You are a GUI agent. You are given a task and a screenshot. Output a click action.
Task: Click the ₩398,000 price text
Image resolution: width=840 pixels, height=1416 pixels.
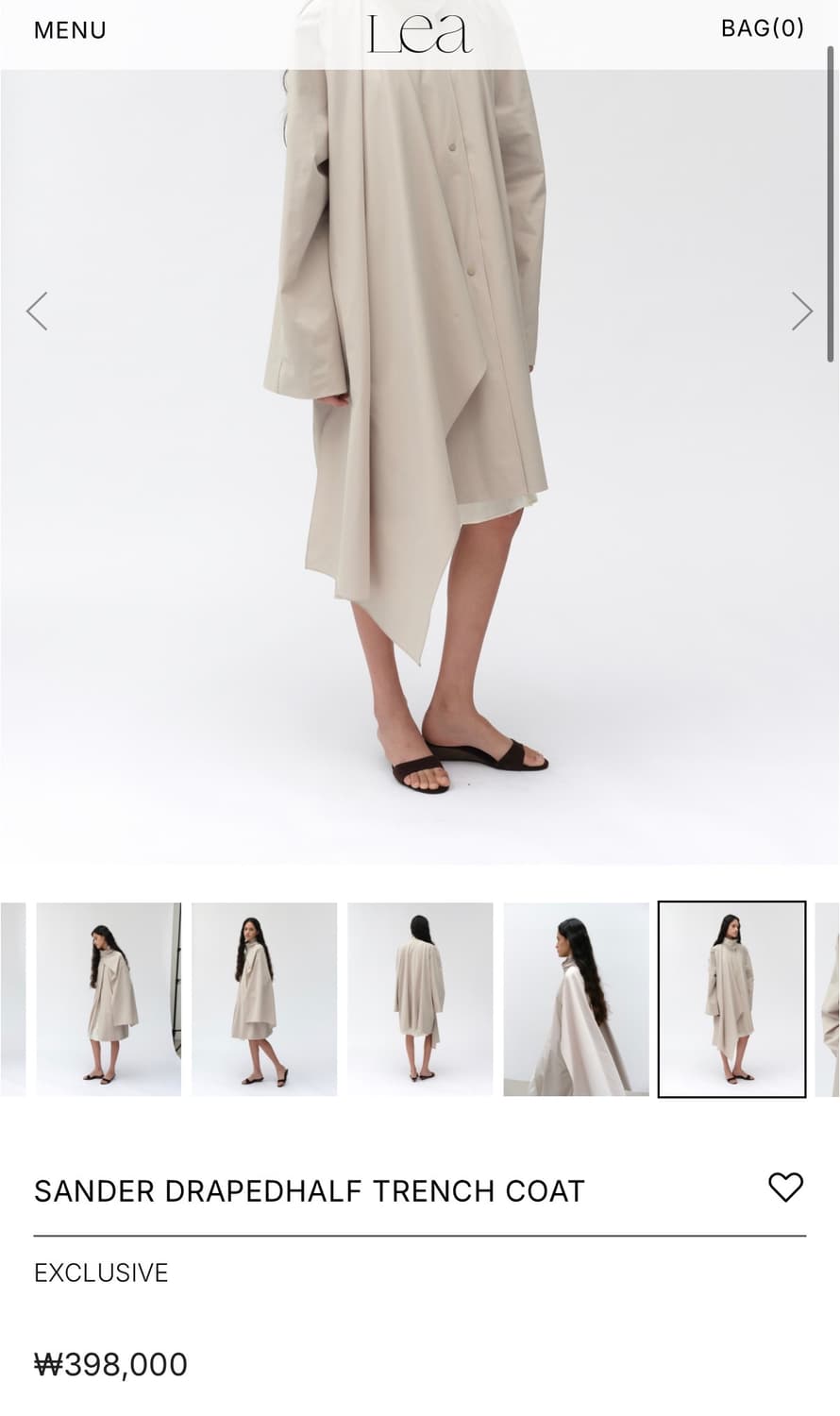110,1363
